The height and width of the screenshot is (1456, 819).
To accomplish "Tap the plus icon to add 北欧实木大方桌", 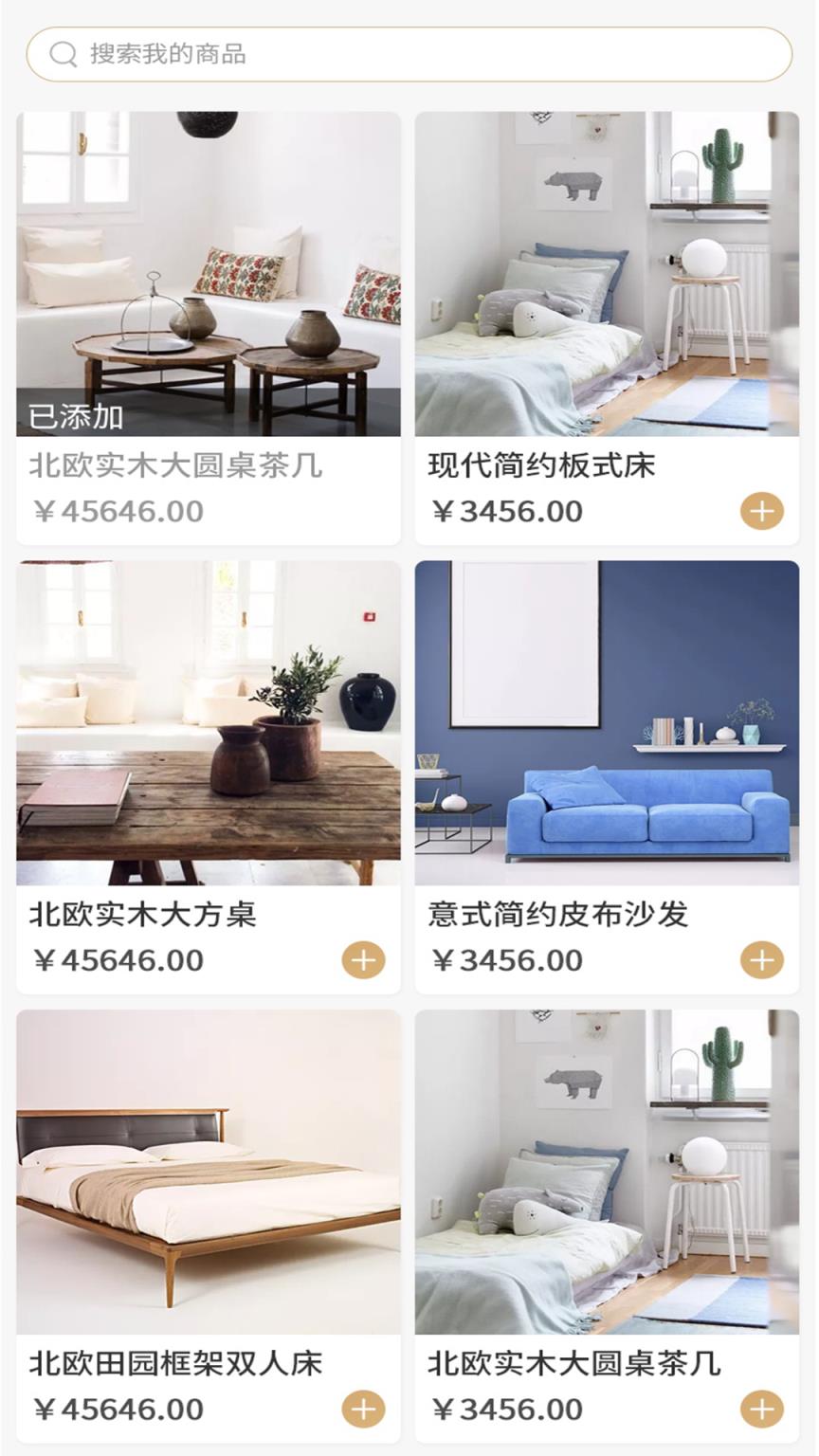I will 361,960.
